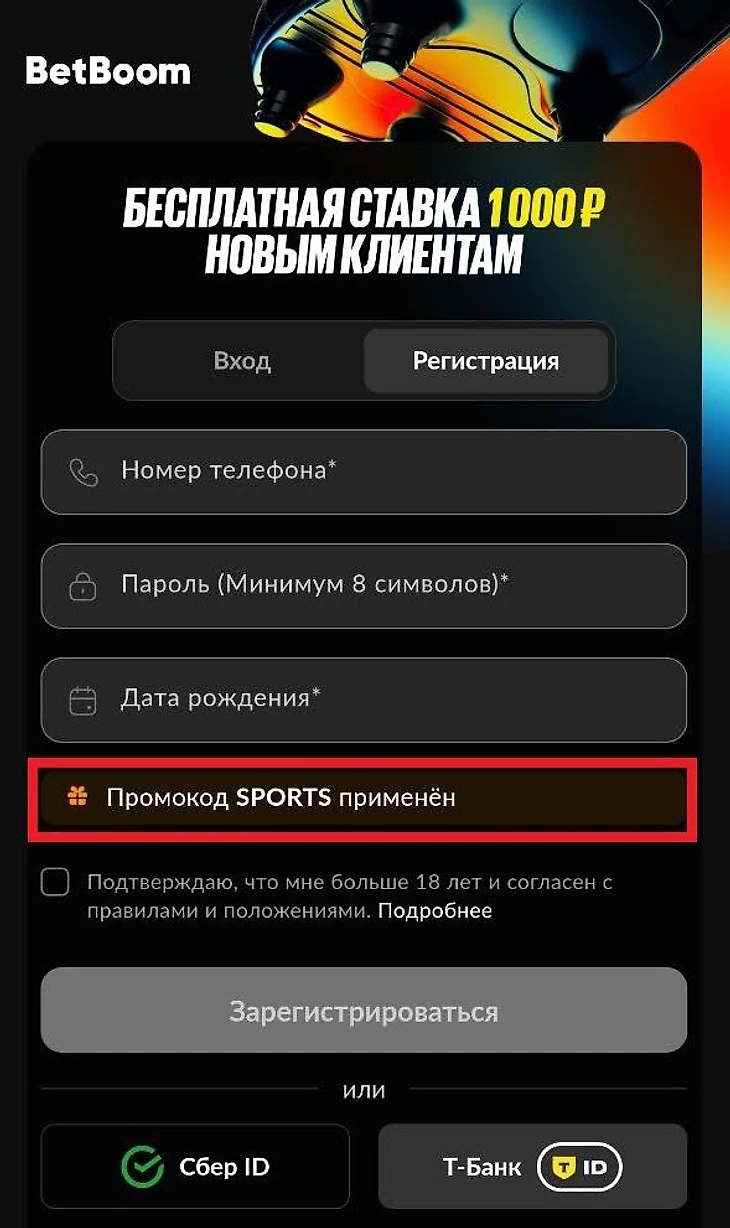Screen dimensions: 730x1228
Task: Open the Подробнее rules link
Action: [x=435, y=911]
